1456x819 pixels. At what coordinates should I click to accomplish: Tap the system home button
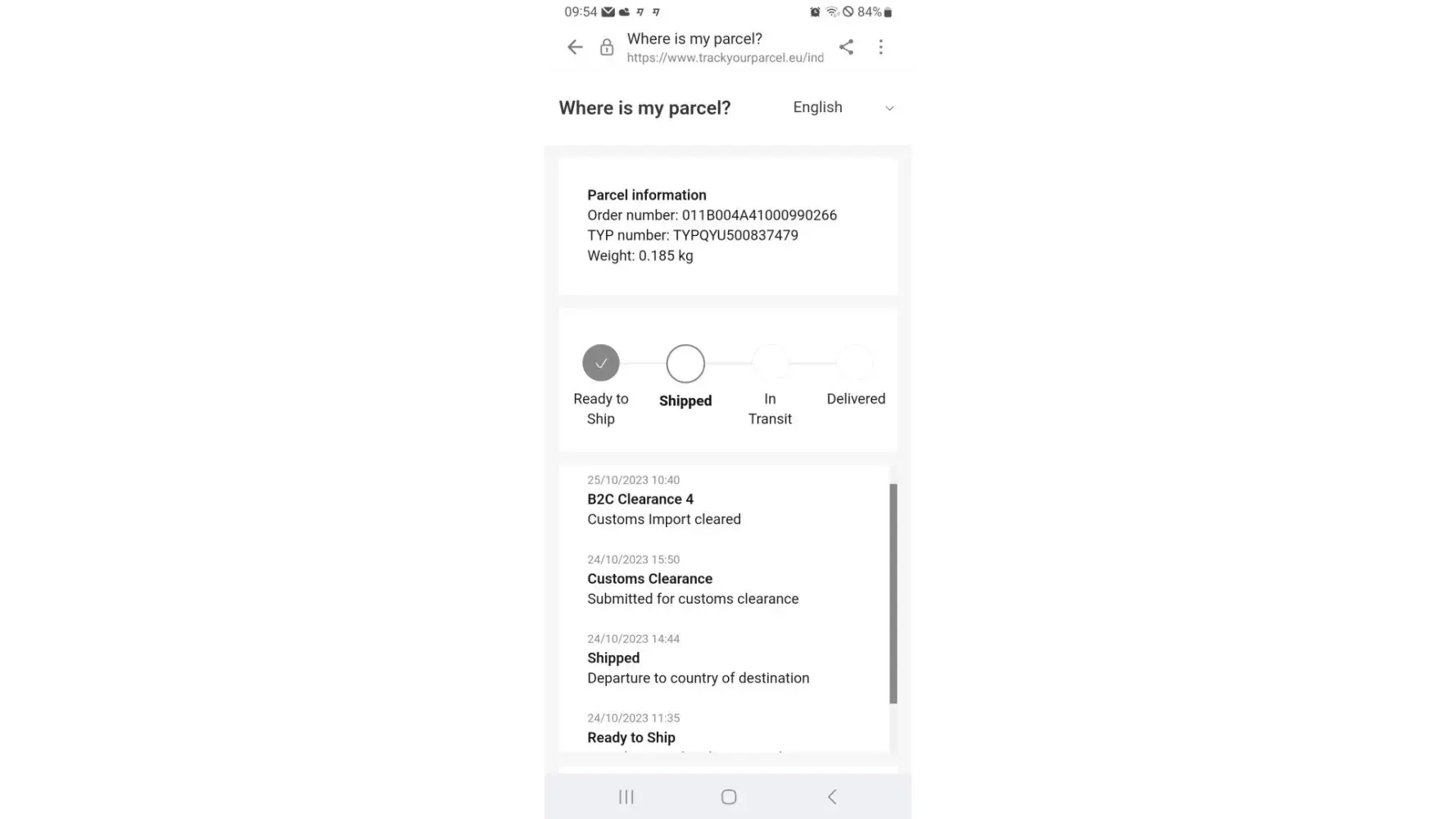728,797
